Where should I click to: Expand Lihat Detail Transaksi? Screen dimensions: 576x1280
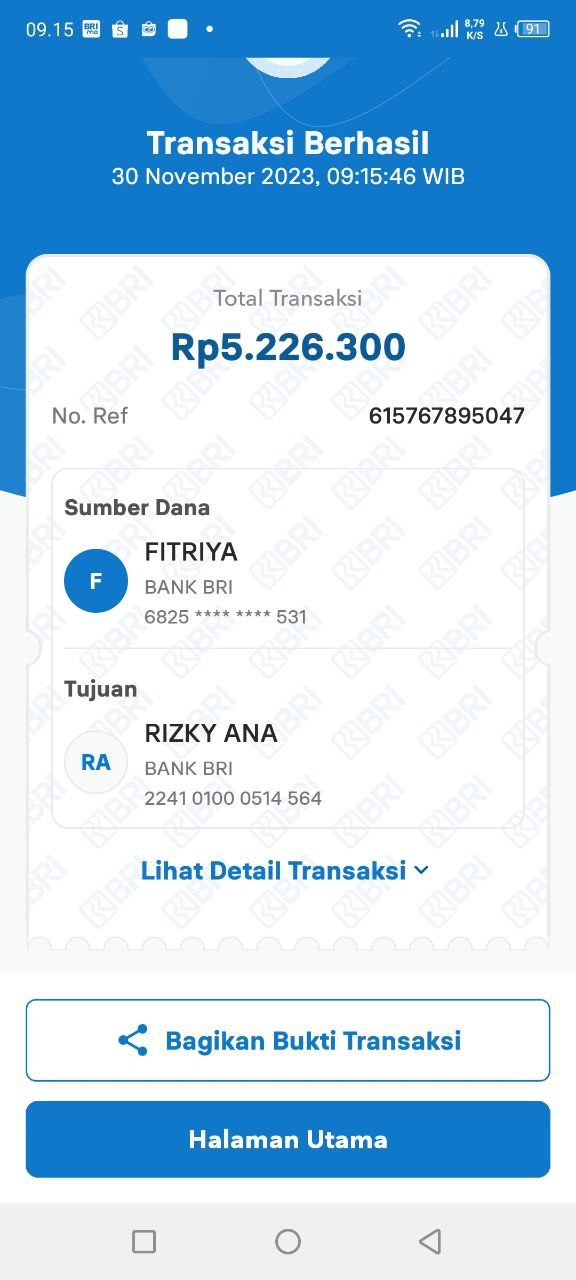[285, 870]
